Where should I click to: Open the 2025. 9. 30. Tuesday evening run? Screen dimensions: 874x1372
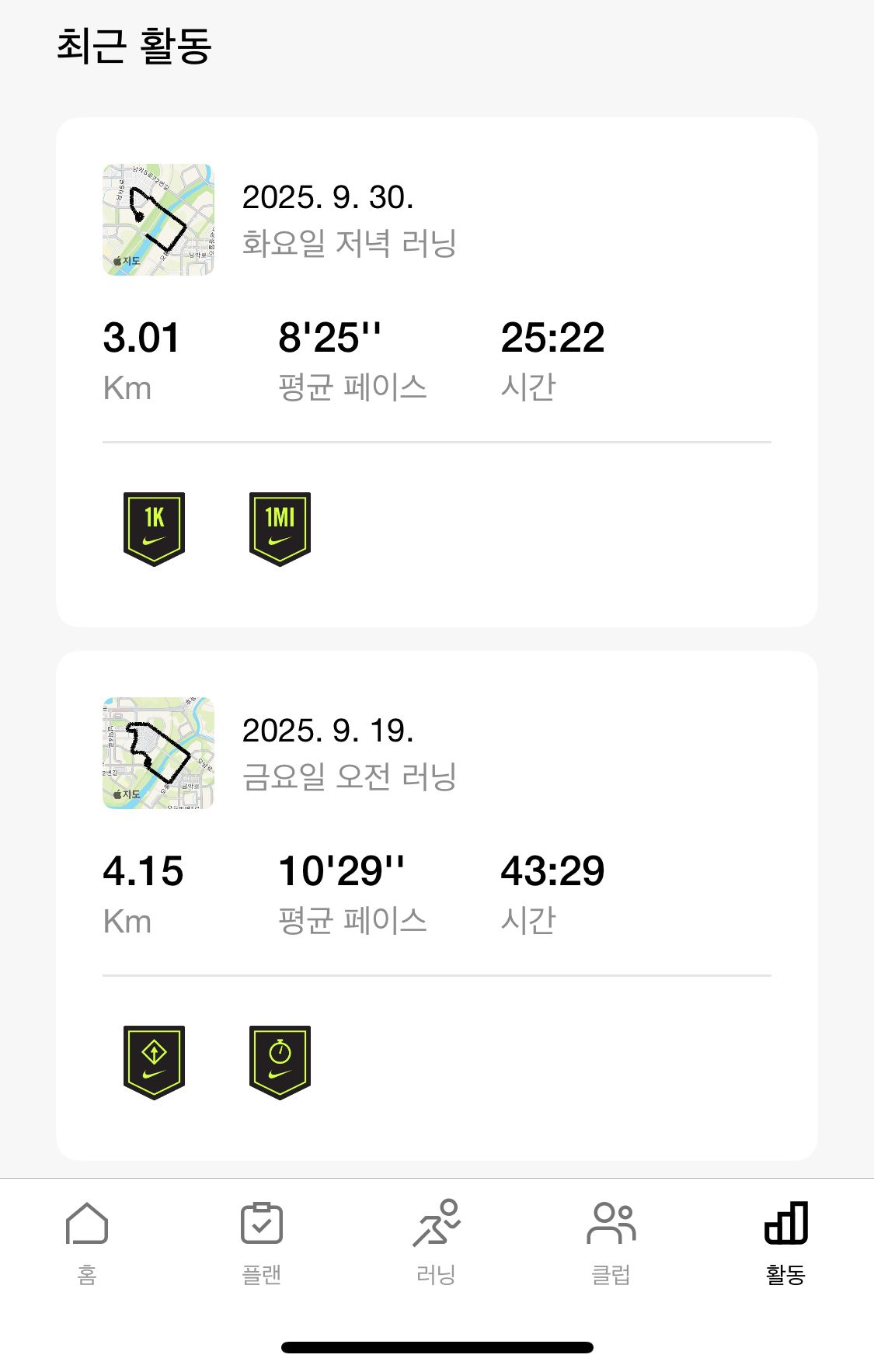(x=435, y=219)
